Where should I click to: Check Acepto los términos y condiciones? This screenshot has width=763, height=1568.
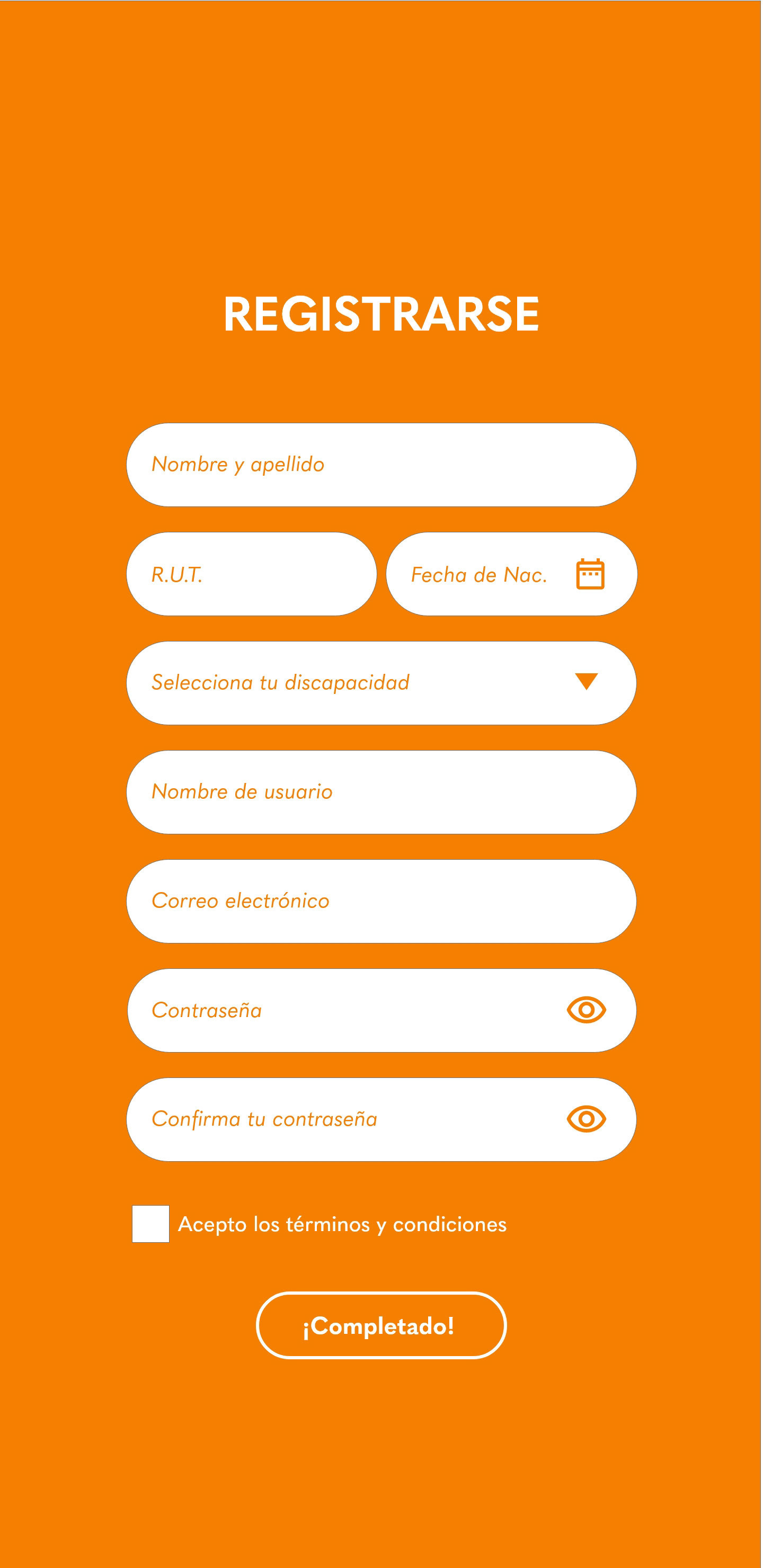click(x=150, y=1224)
